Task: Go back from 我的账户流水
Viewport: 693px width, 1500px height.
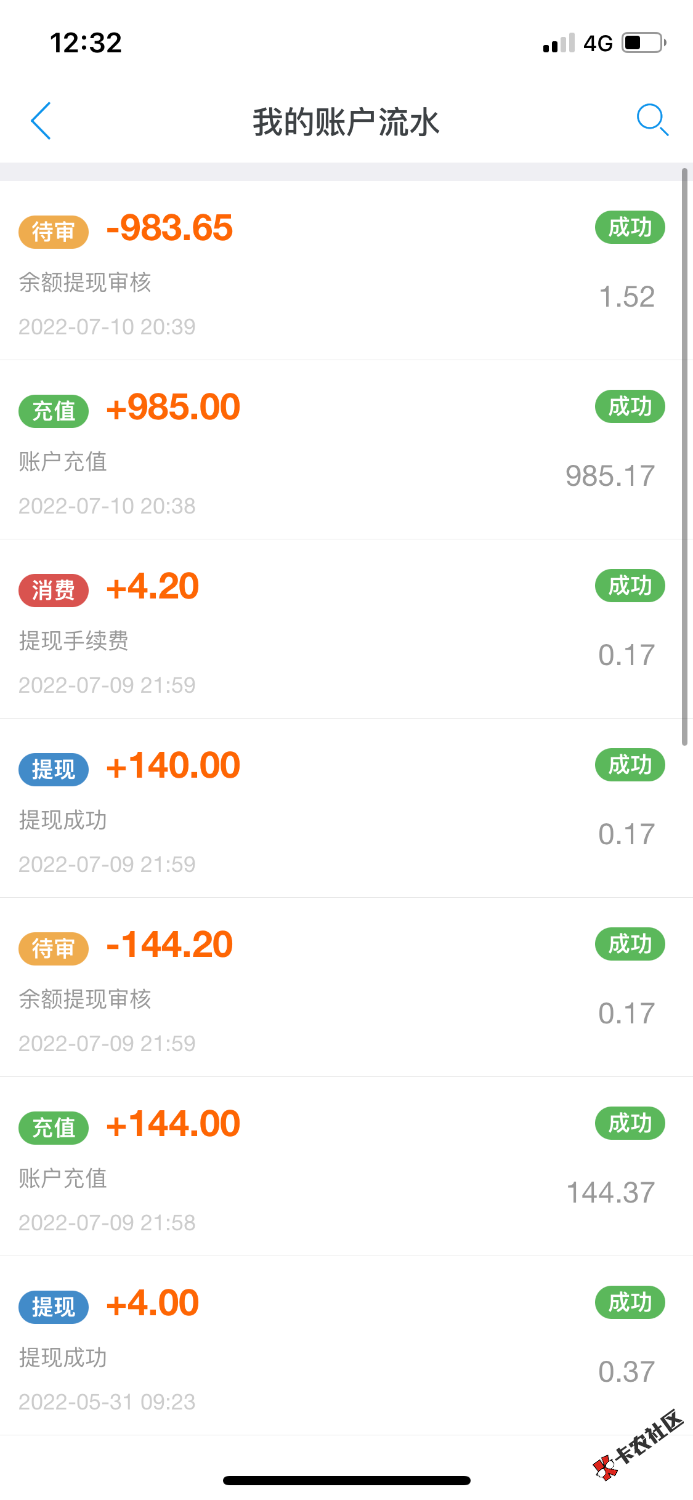Action: [41, 121]
